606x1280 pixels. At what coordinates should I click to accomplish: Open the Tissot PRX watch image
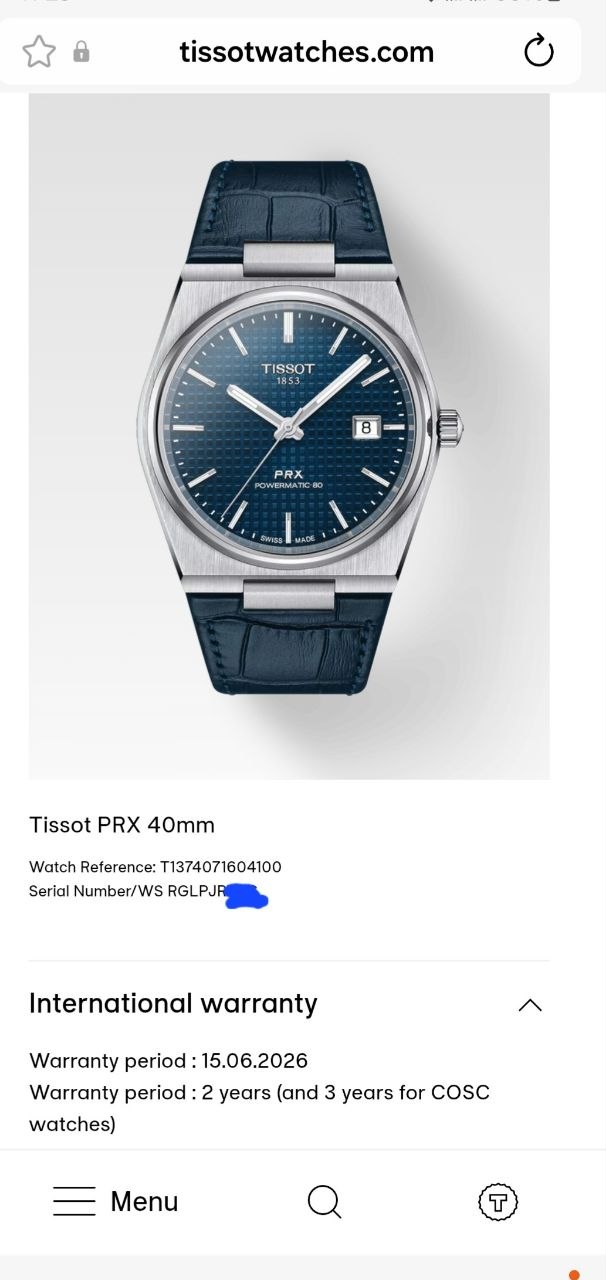pyautogui.click(x=289, y=437)
